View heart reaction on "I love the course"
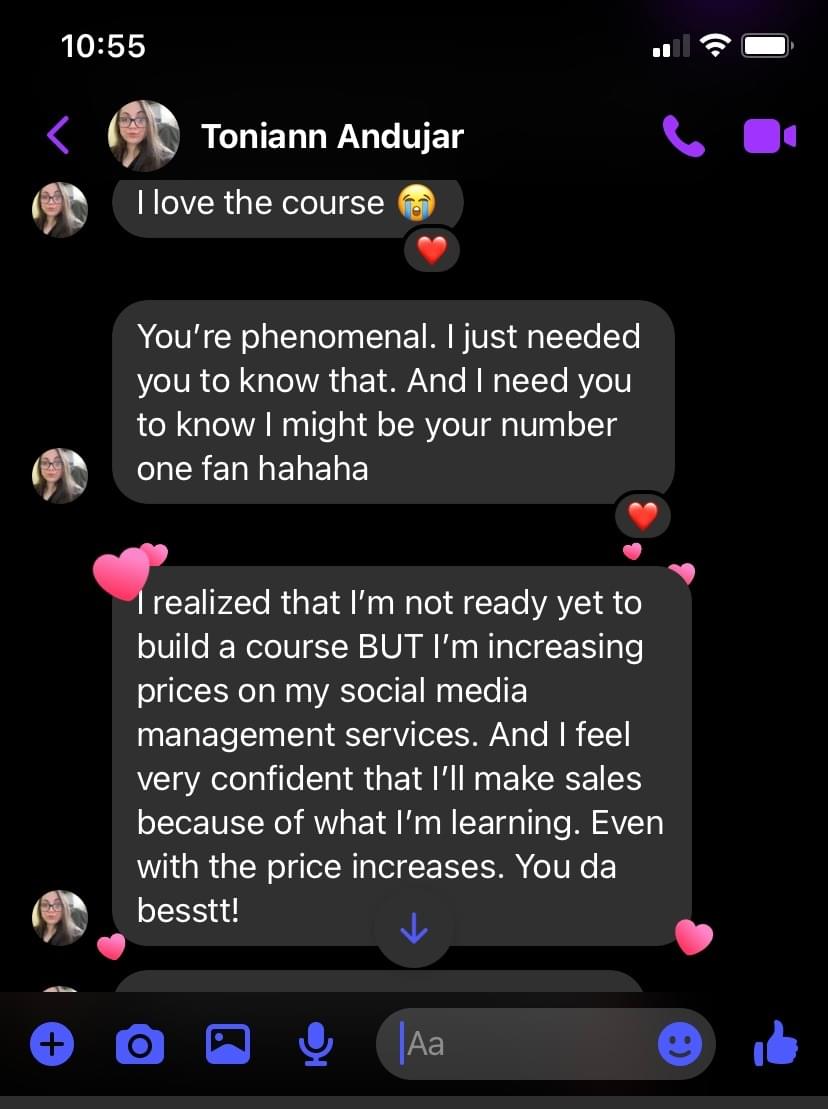Viewport: 828px width, 1109px height. 431,250
